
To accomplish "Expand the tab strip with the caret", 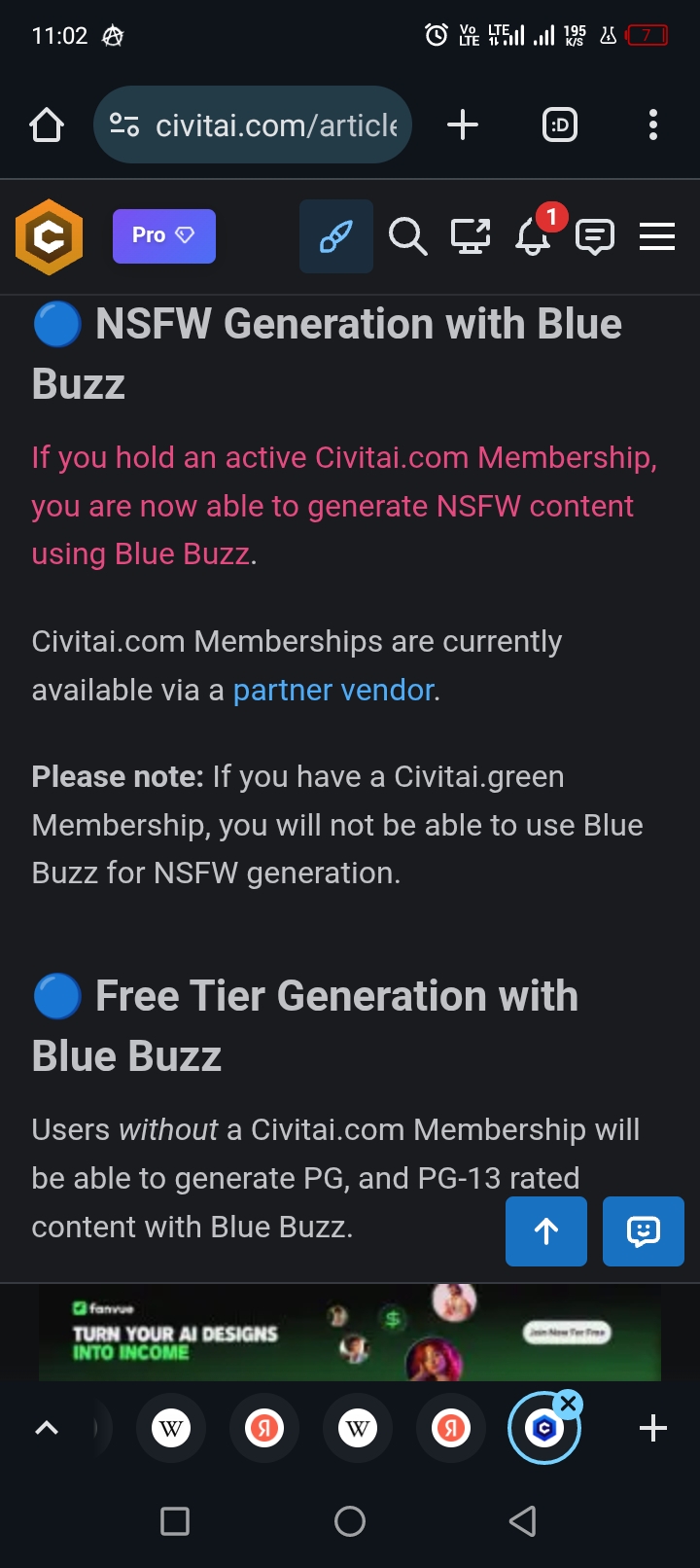I will pyautogui.click(x=47, y=1428).
